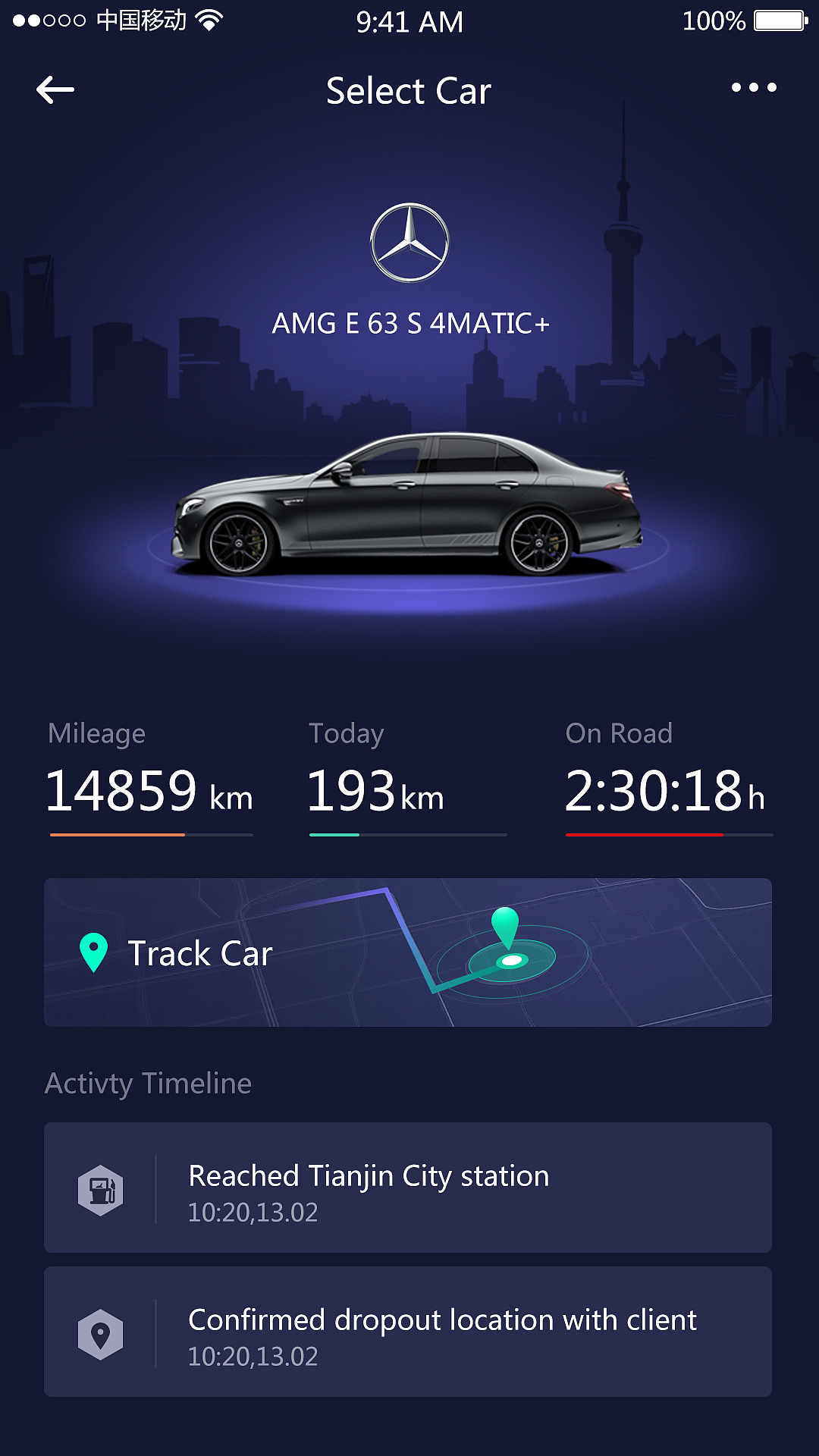Select the AMG E 63 S car image
This screenshot has width=819, height=1456.
(x=408, y=504)
